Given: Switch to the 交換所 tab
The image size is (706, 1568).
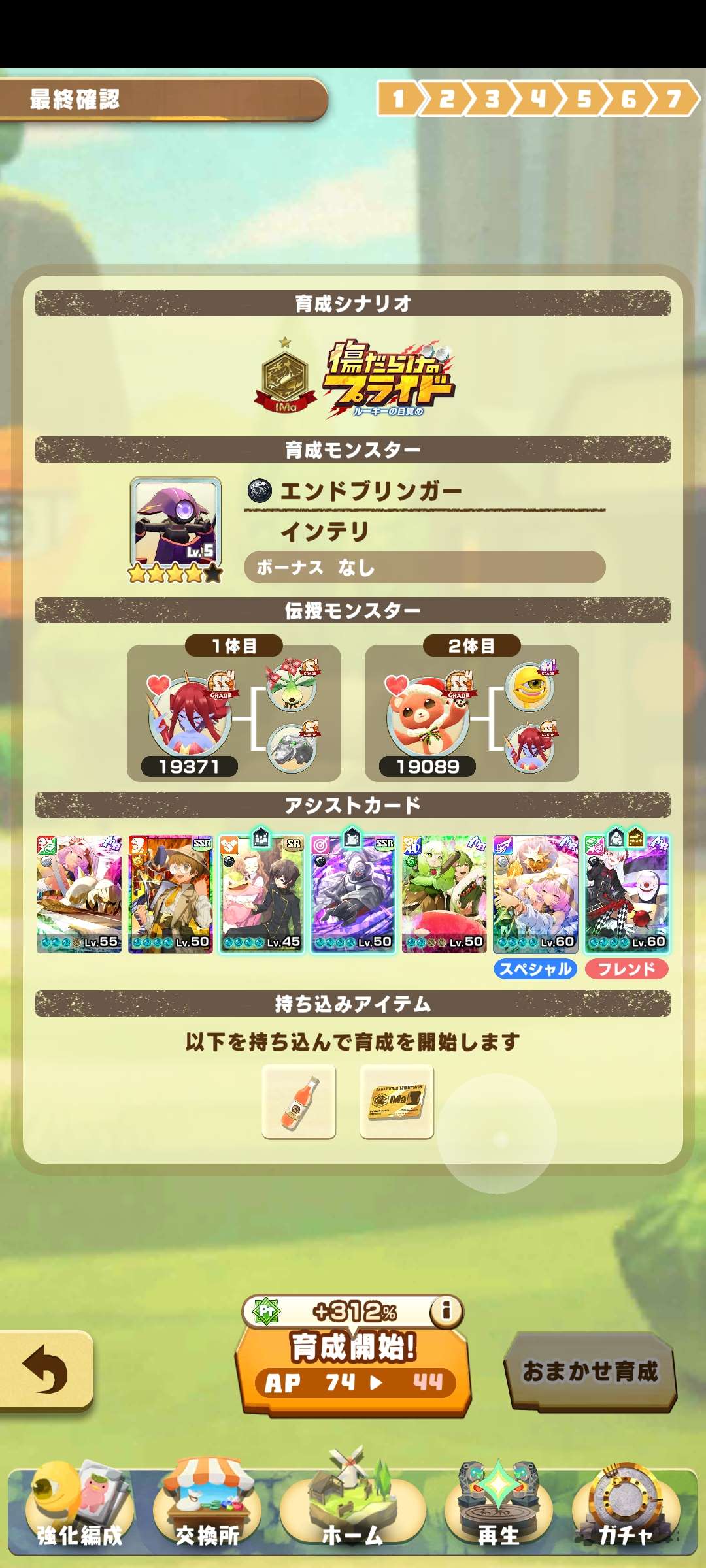Looking at the screenshot, I should tap(207, 1511).
